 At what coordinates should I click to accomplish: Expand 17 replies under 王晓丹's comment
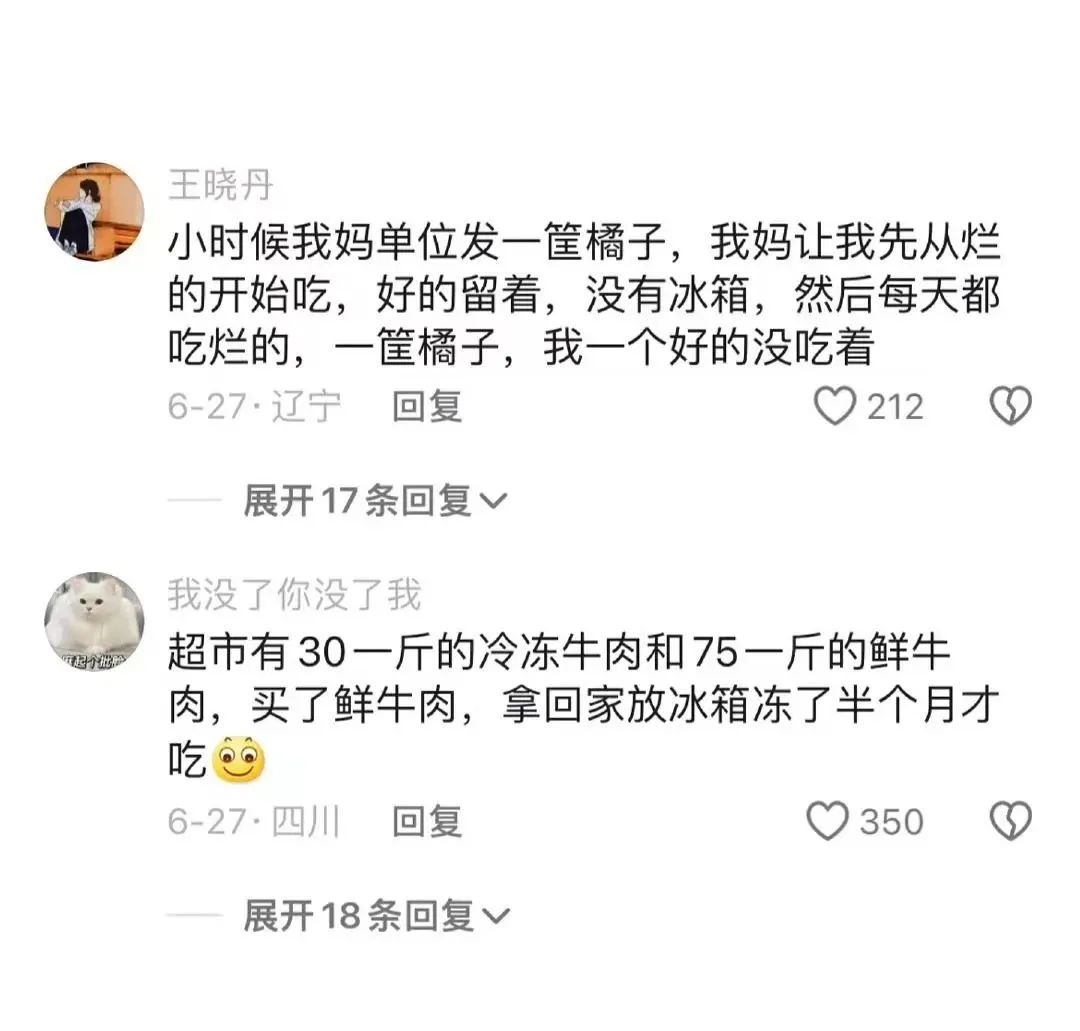tap(375, 500)
